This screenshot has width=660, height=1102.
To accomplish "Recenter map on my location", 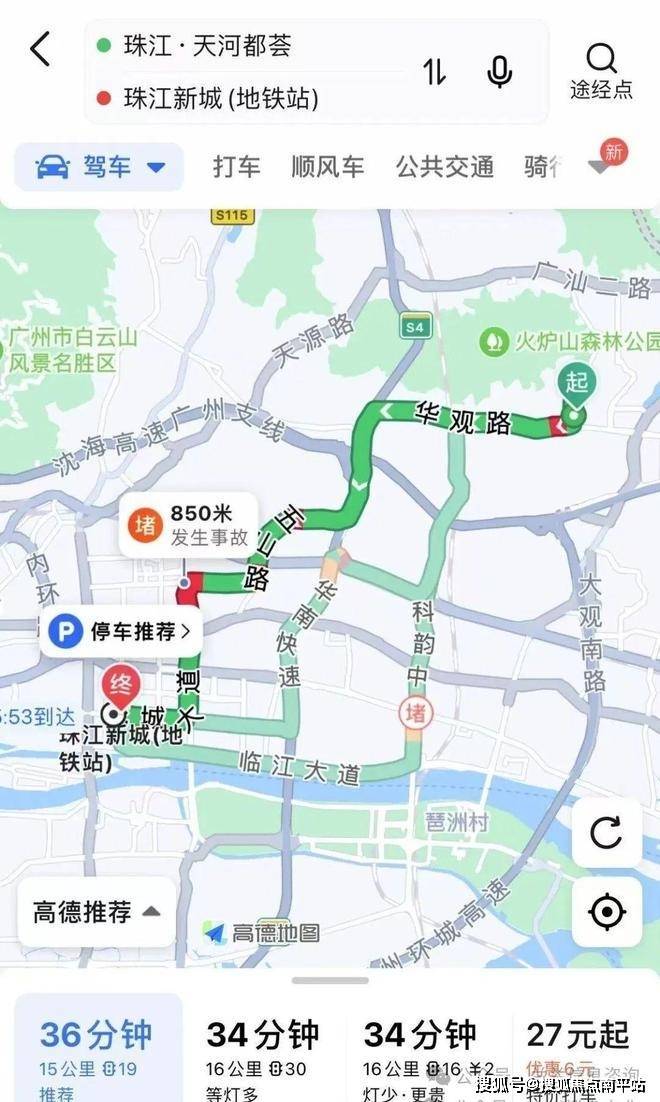I will pyautogui.click(x=607, y=912).
